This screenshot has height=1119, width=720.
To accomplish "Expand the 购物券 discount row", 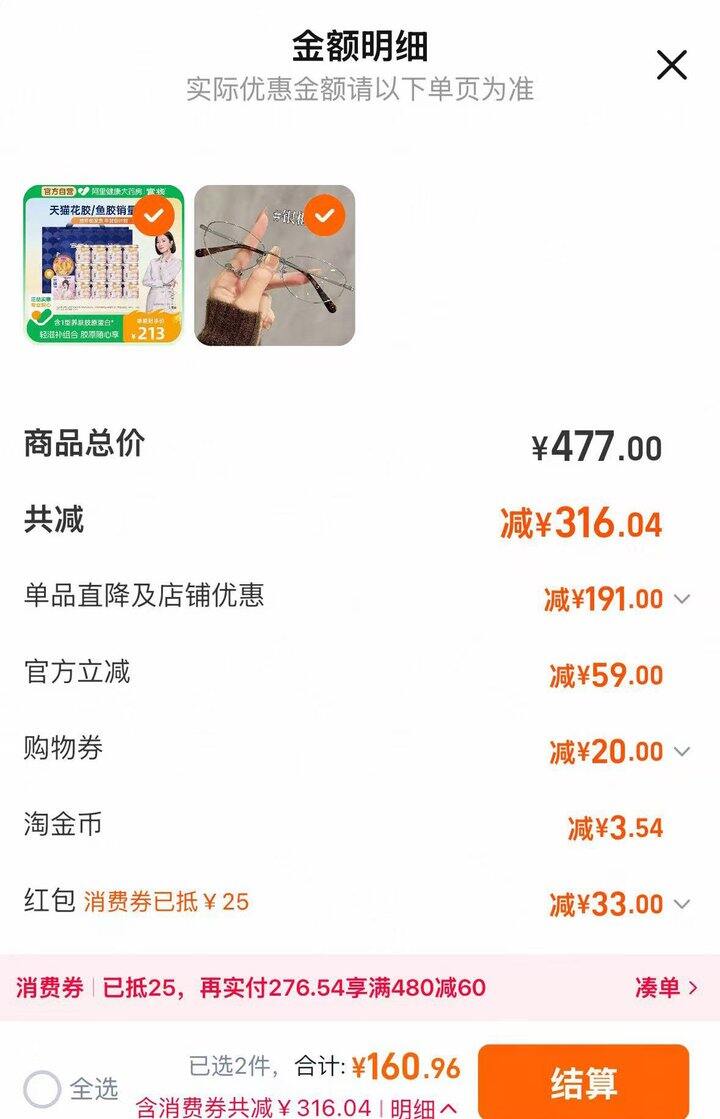I will (x=682, y=751).
